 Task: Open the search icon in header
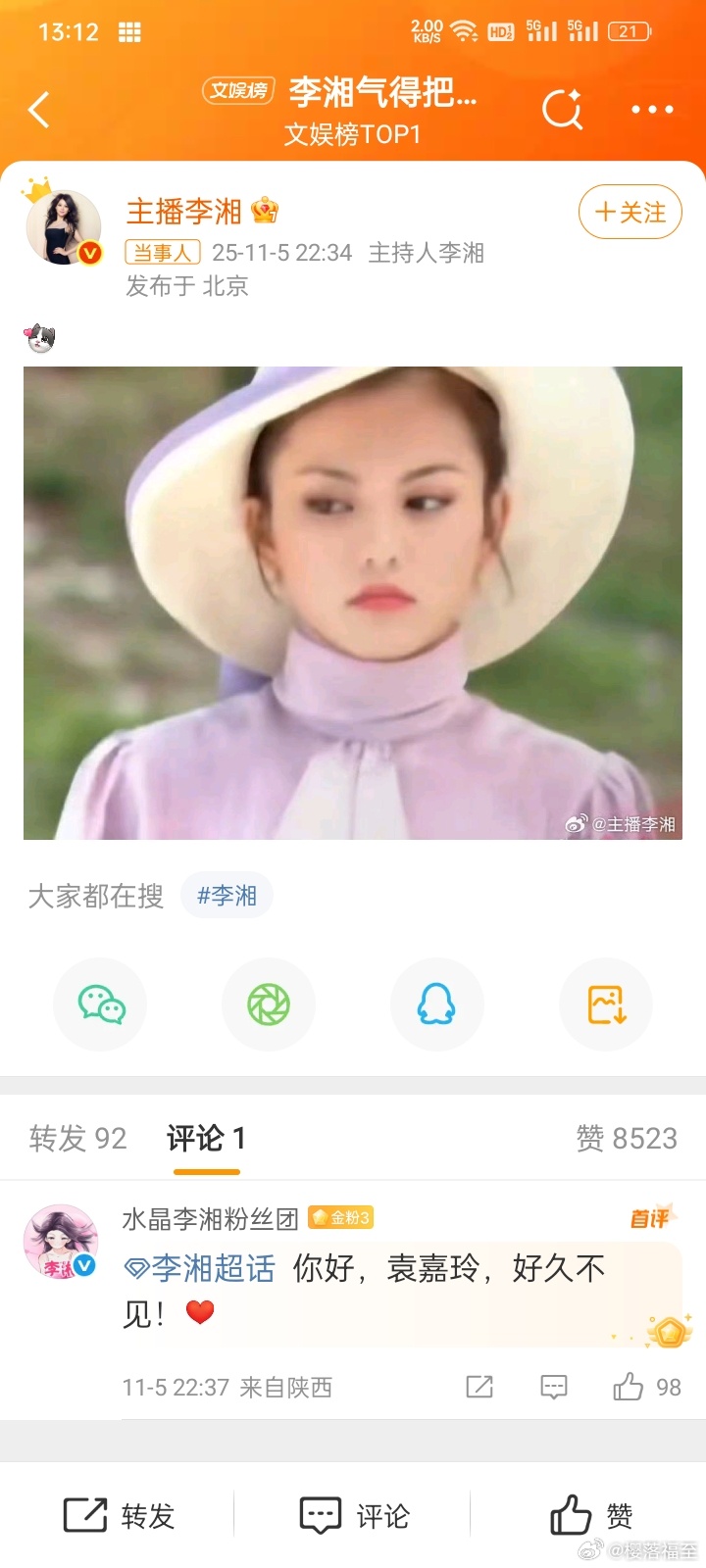(x=562, y=110)
